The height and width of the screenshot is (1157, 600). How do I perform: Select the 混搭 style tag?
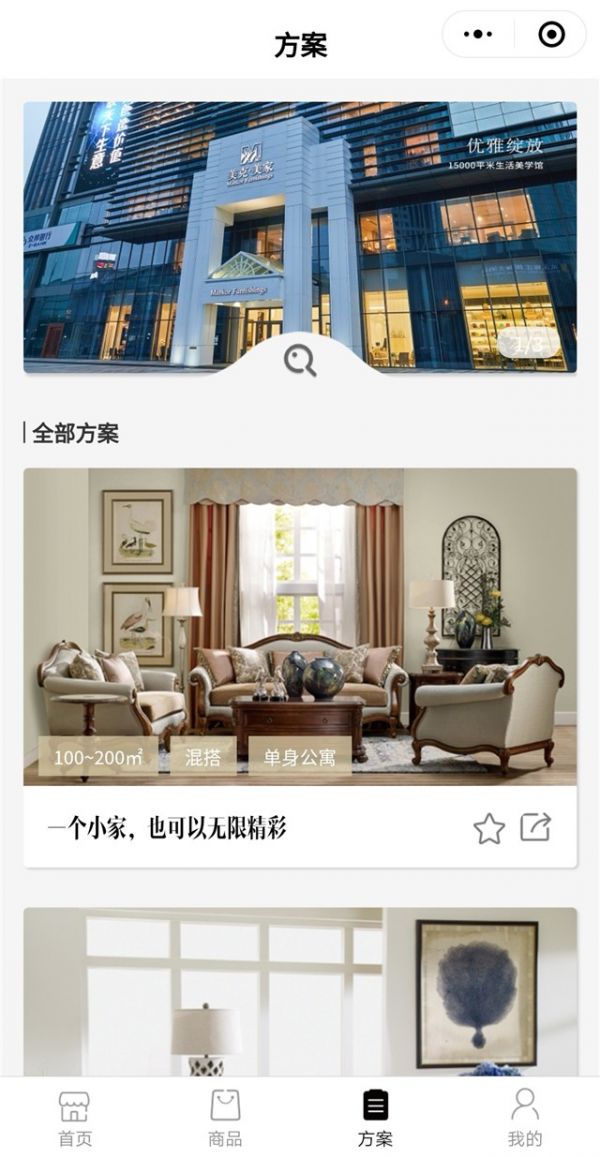pyautogui.click(x=203, y=757)
